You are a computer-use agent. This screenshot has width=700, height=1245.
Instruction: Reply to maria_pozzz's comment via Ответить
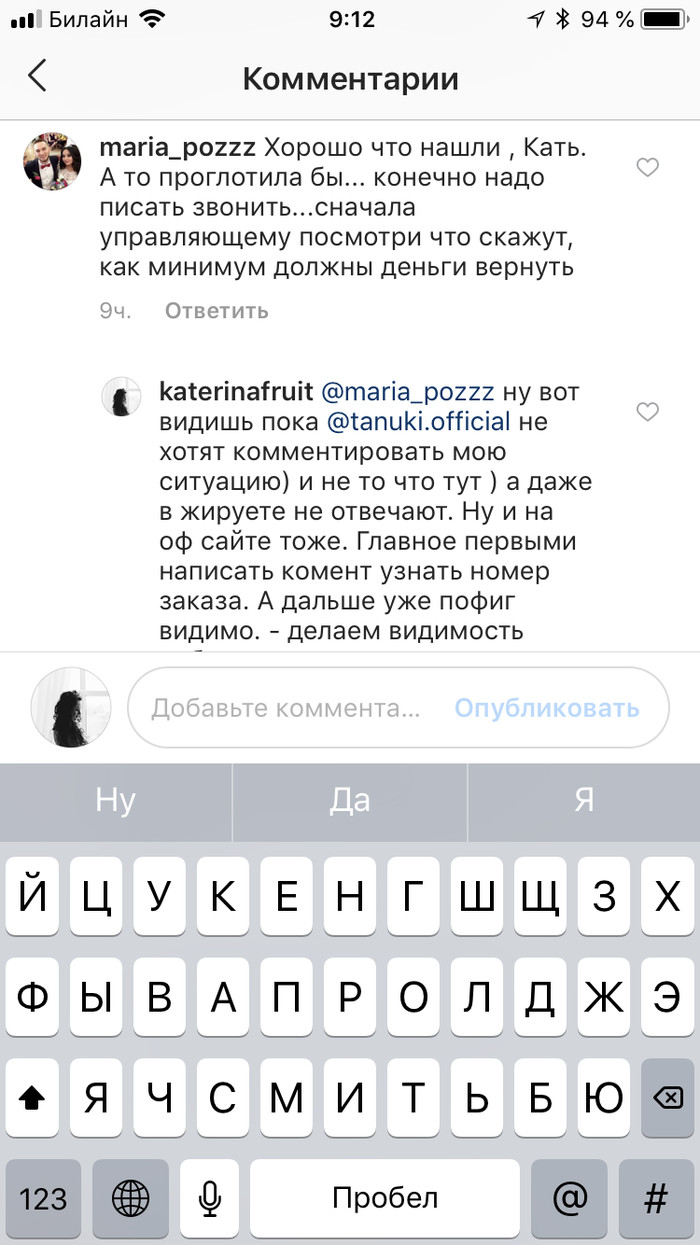(216, 310)
